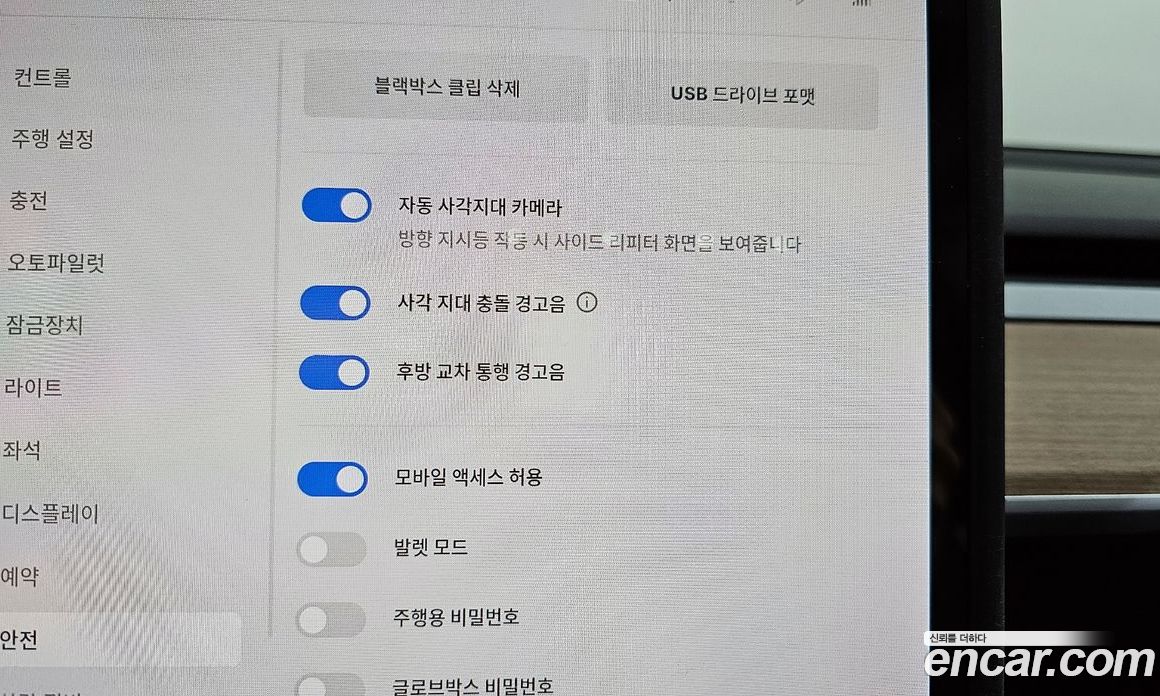The height and width of the screenshot is (696, 1160).
Task: Go to 주행 설정
Action: pos(52,139)
